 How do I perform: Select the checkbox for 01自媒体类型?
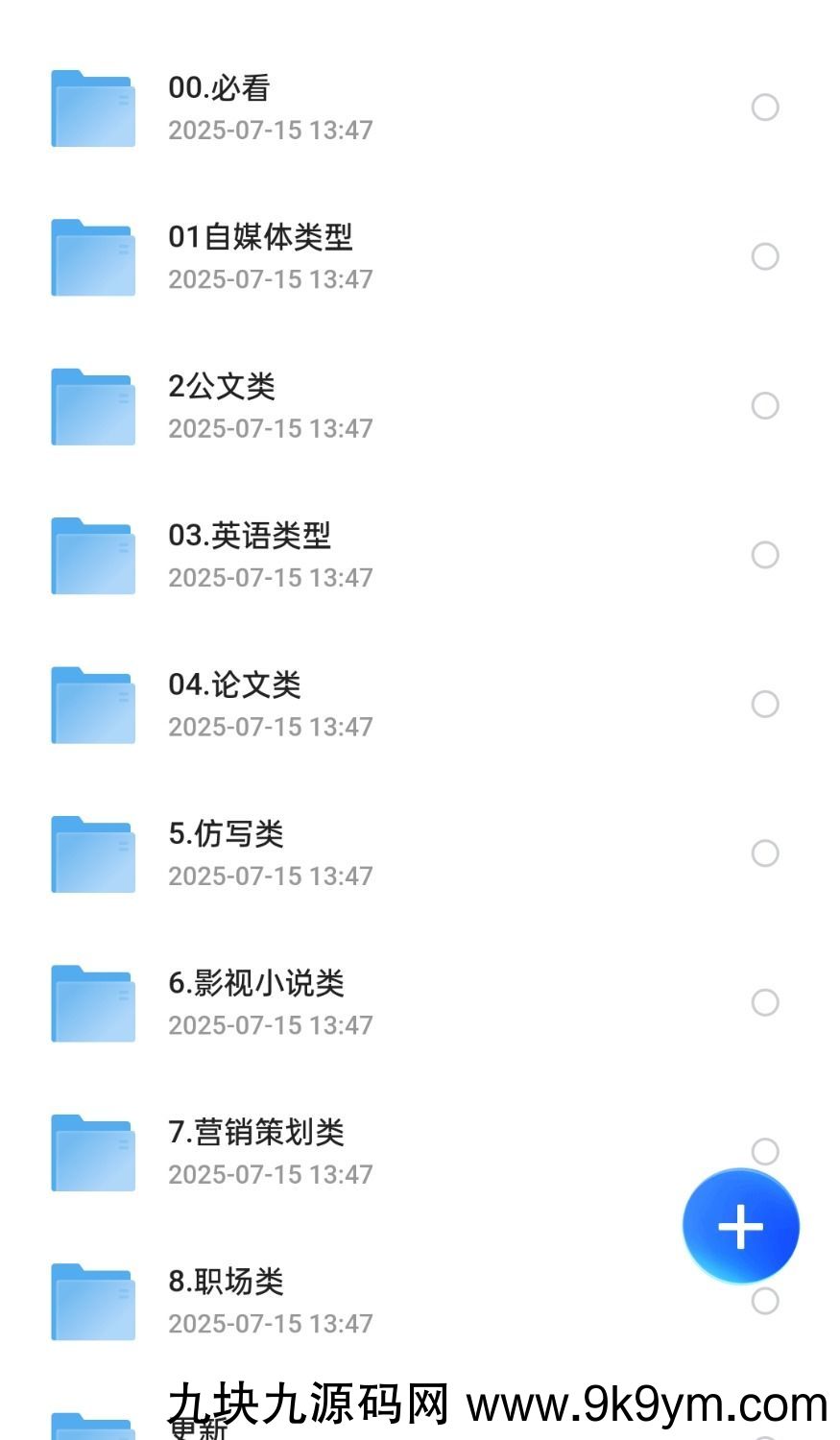765,257
